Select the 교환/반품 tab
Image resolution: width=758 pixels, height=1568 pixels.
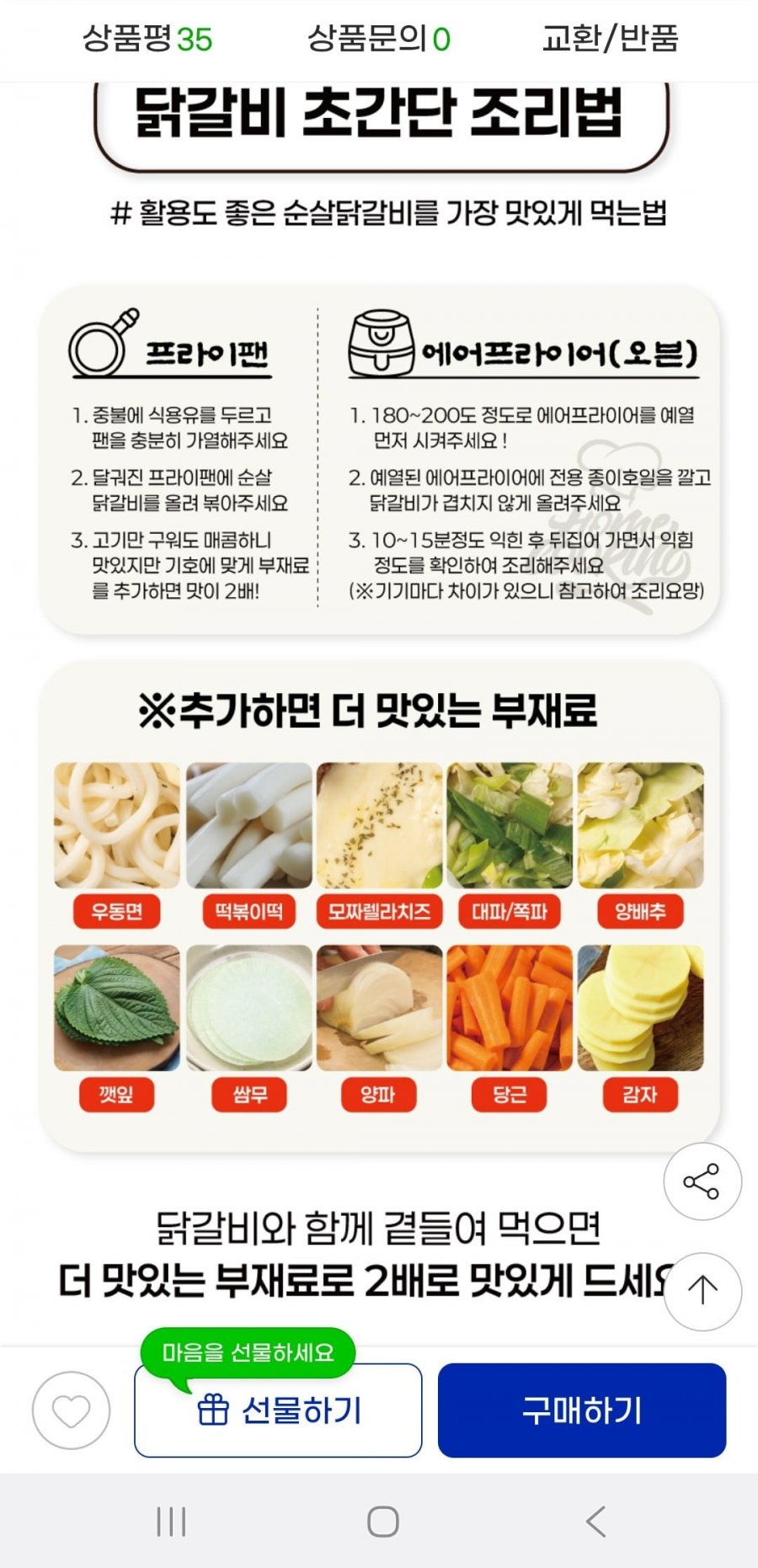[x=610, y=39]
